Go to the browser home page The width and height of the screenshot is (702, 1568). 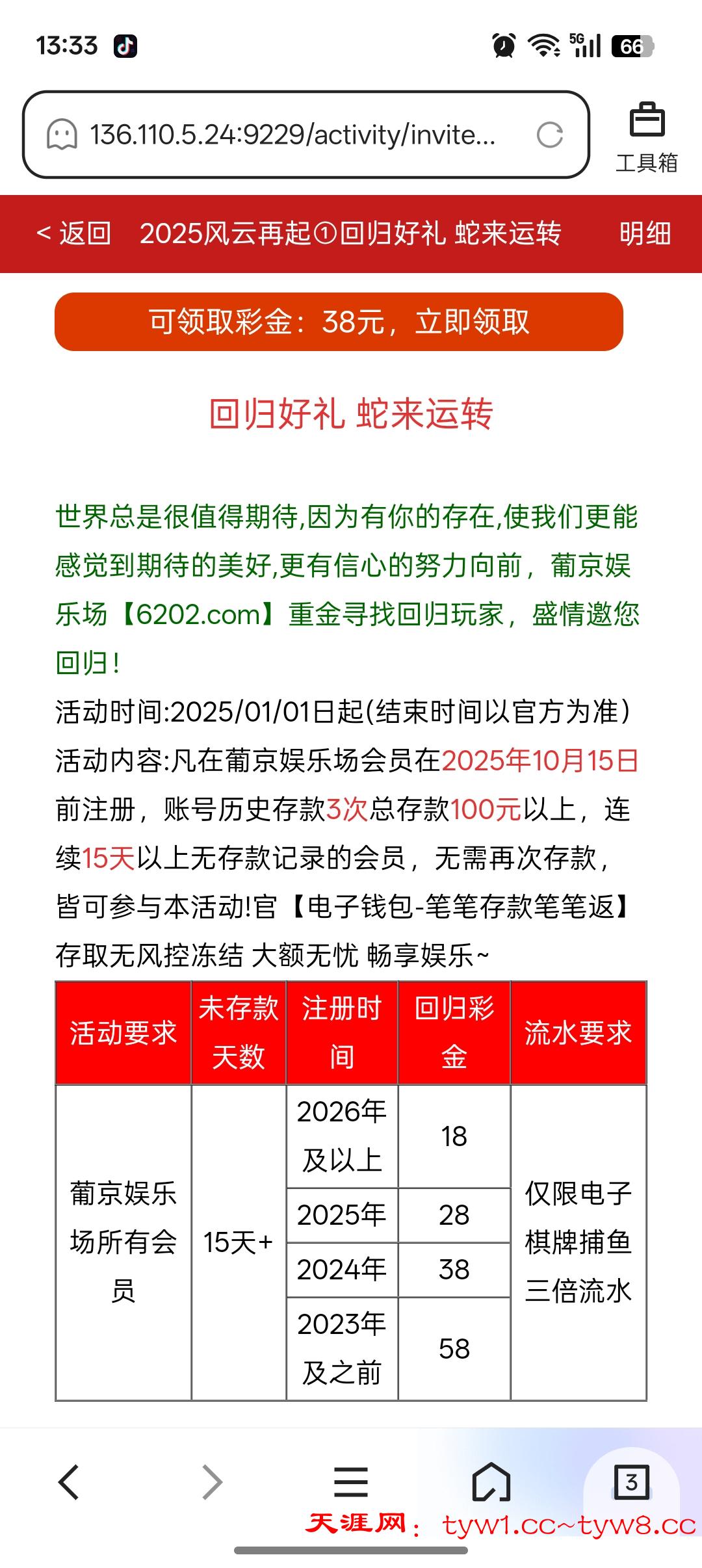491,1483
